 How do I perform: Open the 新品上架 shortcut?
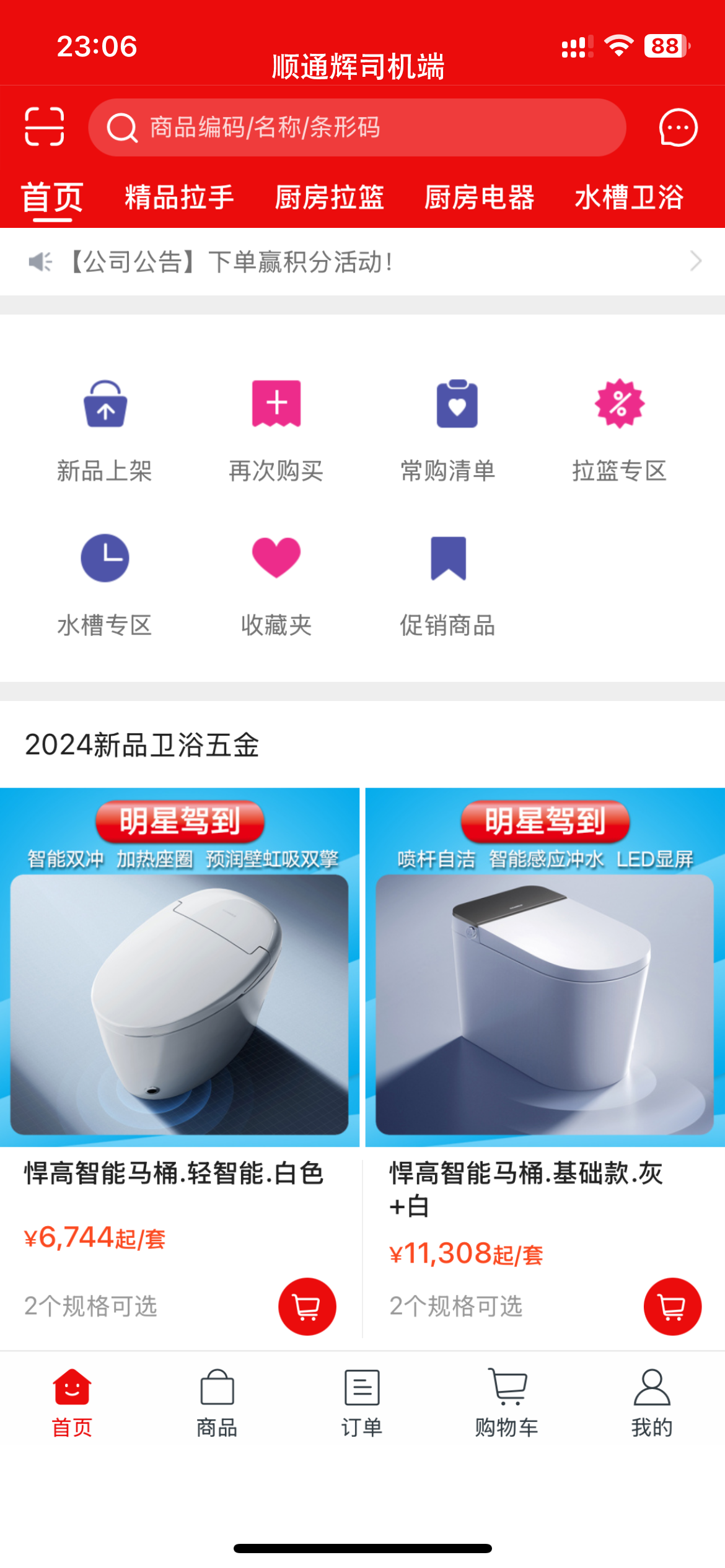105,430
